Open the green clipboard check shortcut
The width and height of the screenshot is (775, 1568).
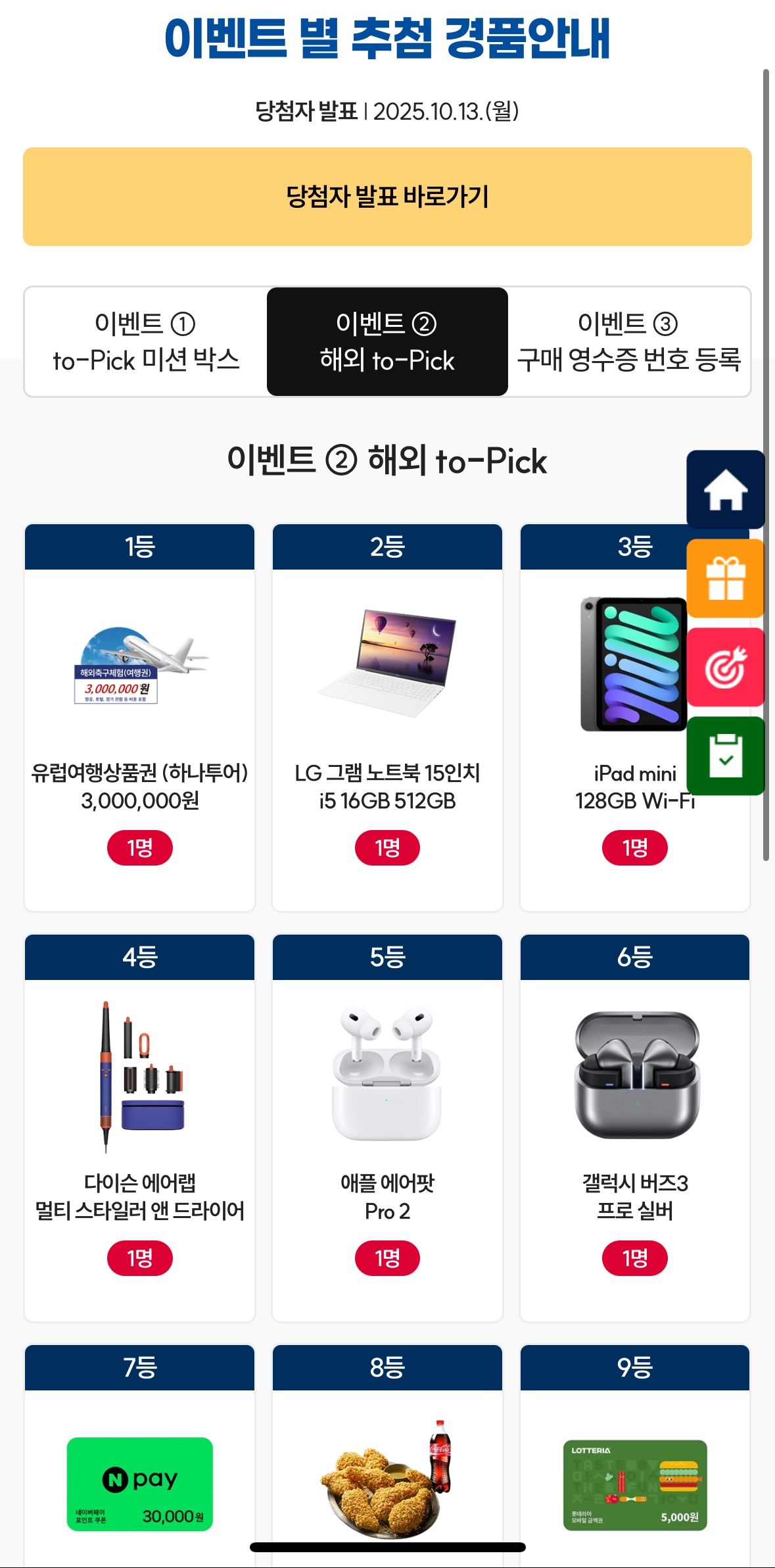pyautogui.click(x=725, y=756)
